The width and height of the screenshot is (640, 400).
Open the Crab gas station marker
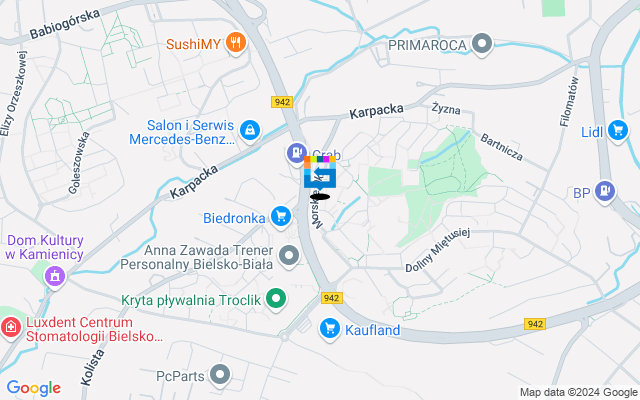296,154
